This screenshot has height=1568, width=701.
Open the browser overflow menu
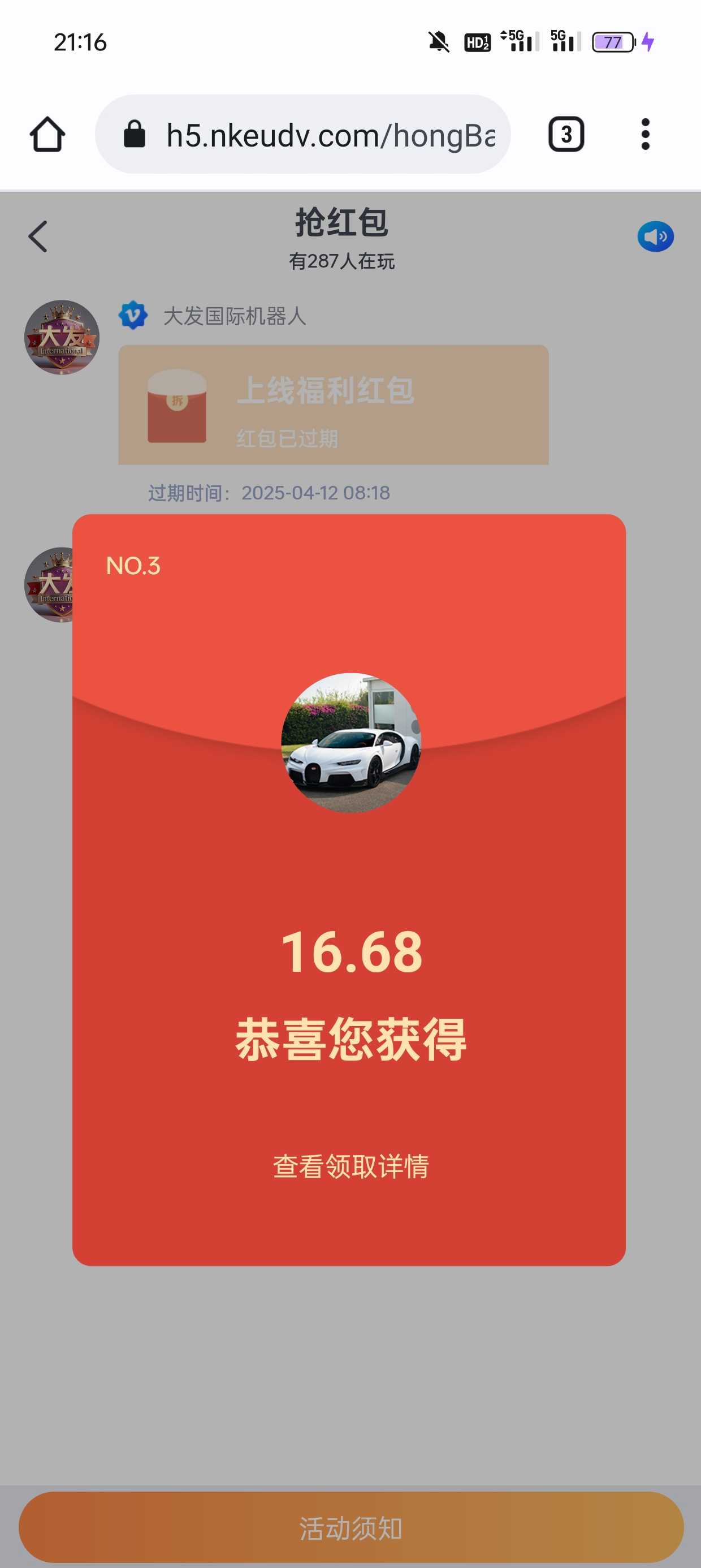[x=645, y=135]
